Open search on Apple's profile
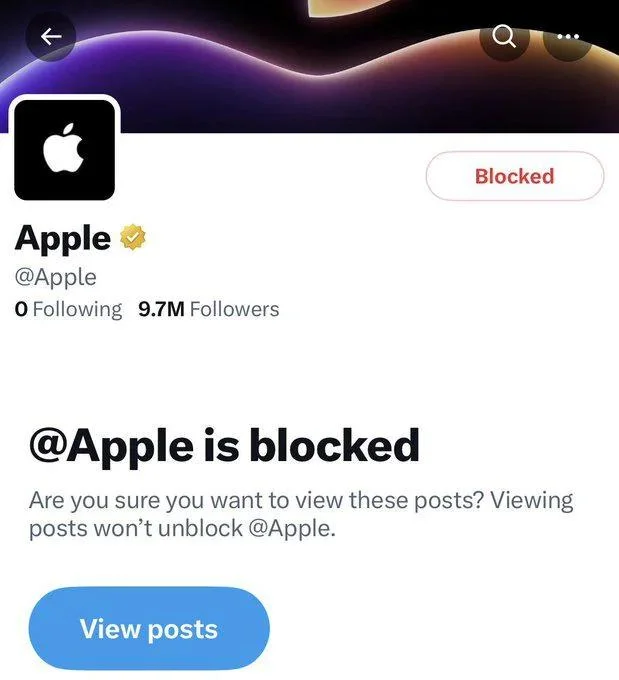Screen dimensions: 619x680 tap(506, 37)
